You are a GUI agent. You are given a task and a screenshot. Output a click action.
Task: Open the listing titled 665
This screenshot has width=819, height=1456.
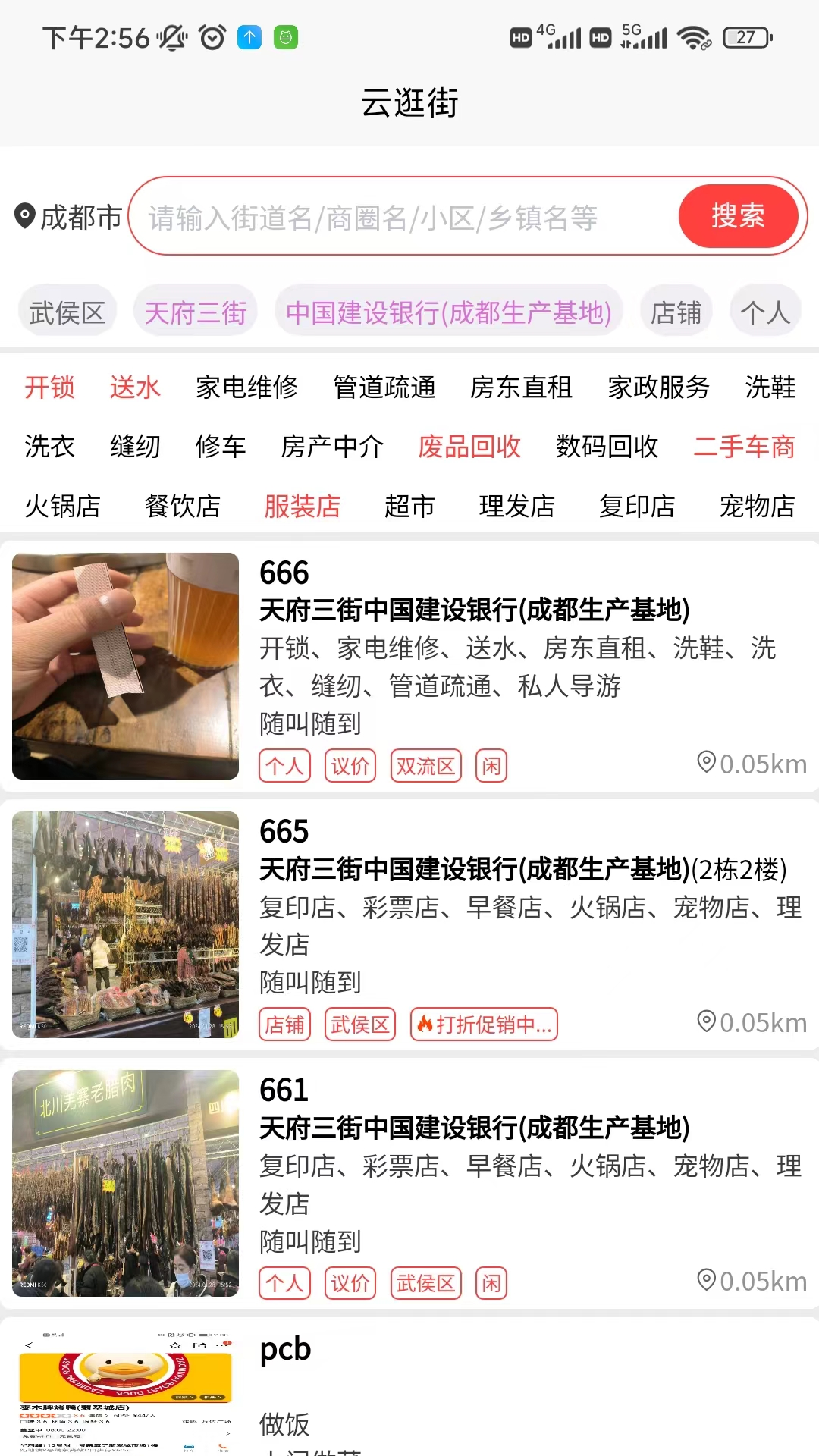click(409, 925)
